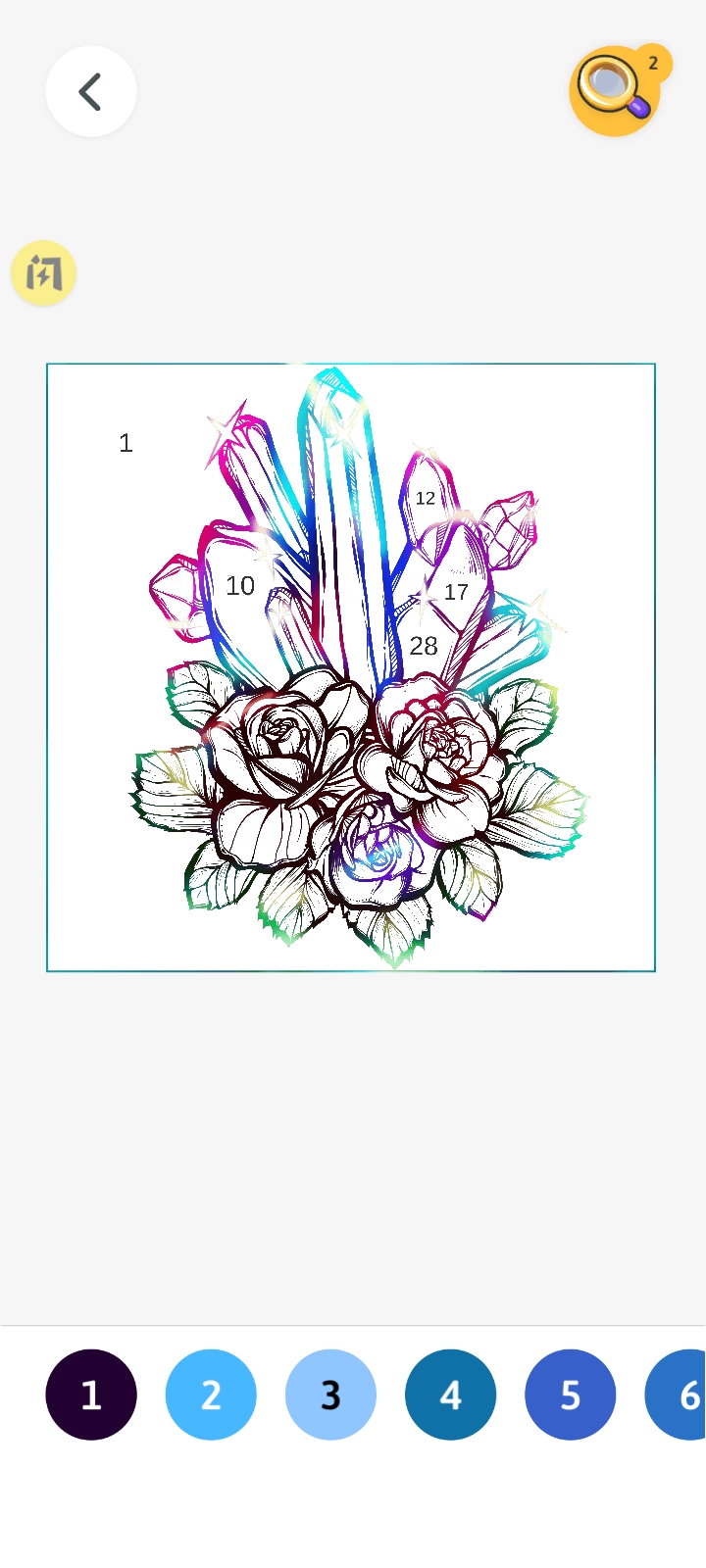This screenshot has width=706, height=1568.
Task: Tap the small crystal region numbered 12
Action: tap(426, 498)
